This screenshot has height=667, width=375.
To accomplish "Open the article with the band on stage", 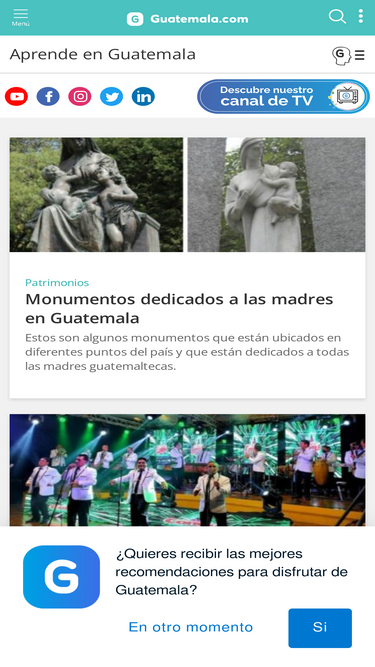I will point(188,470).
